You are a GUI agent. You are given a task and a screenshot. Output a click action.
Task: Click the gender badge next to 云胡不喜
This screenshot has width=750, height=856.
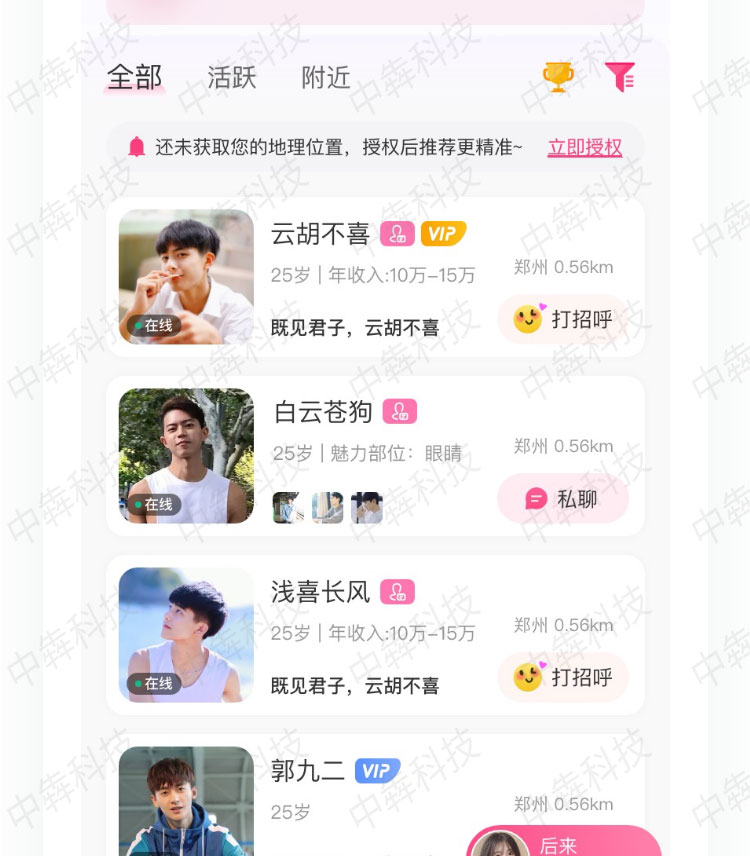click(x=398, y=233)
